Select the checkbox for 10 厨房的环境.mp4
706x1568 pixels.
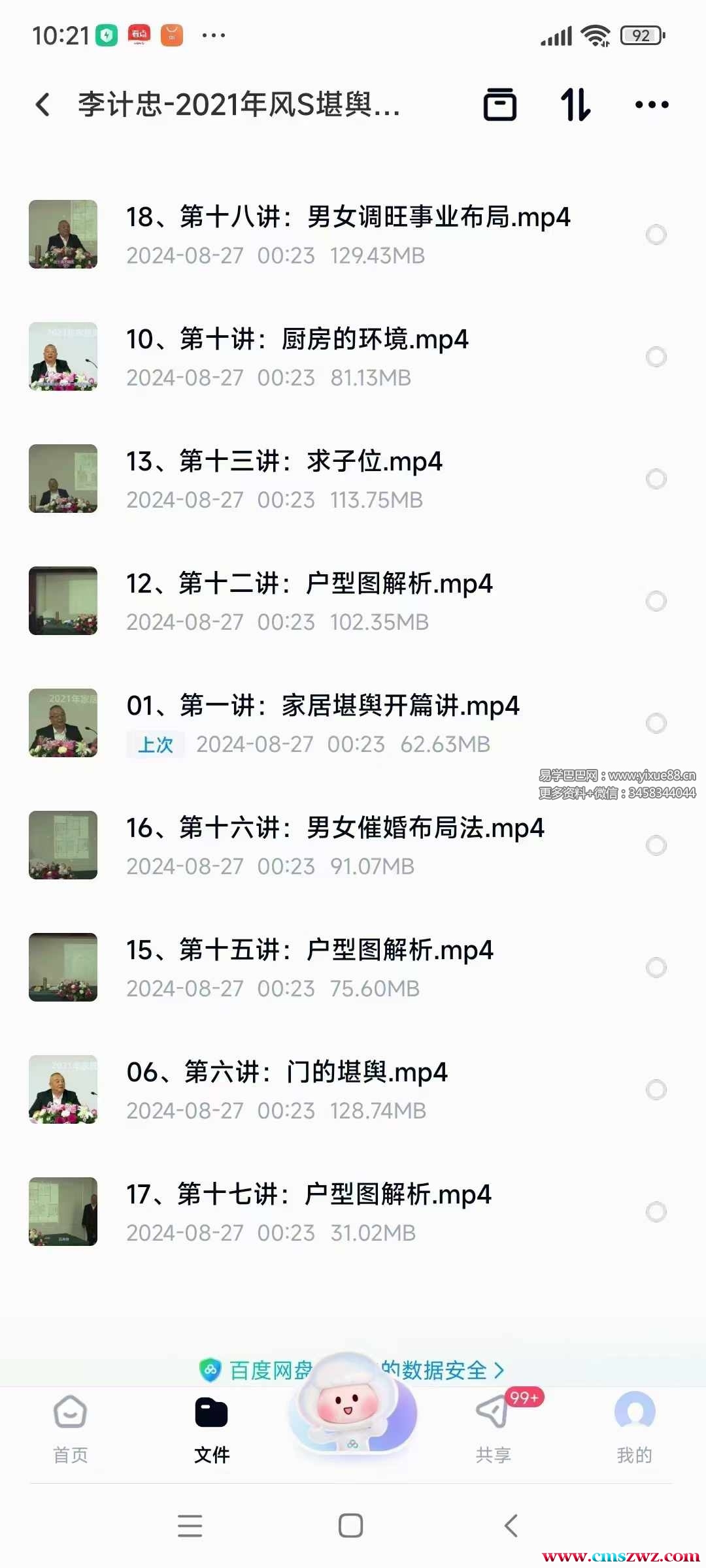click(x=656, y=357)
